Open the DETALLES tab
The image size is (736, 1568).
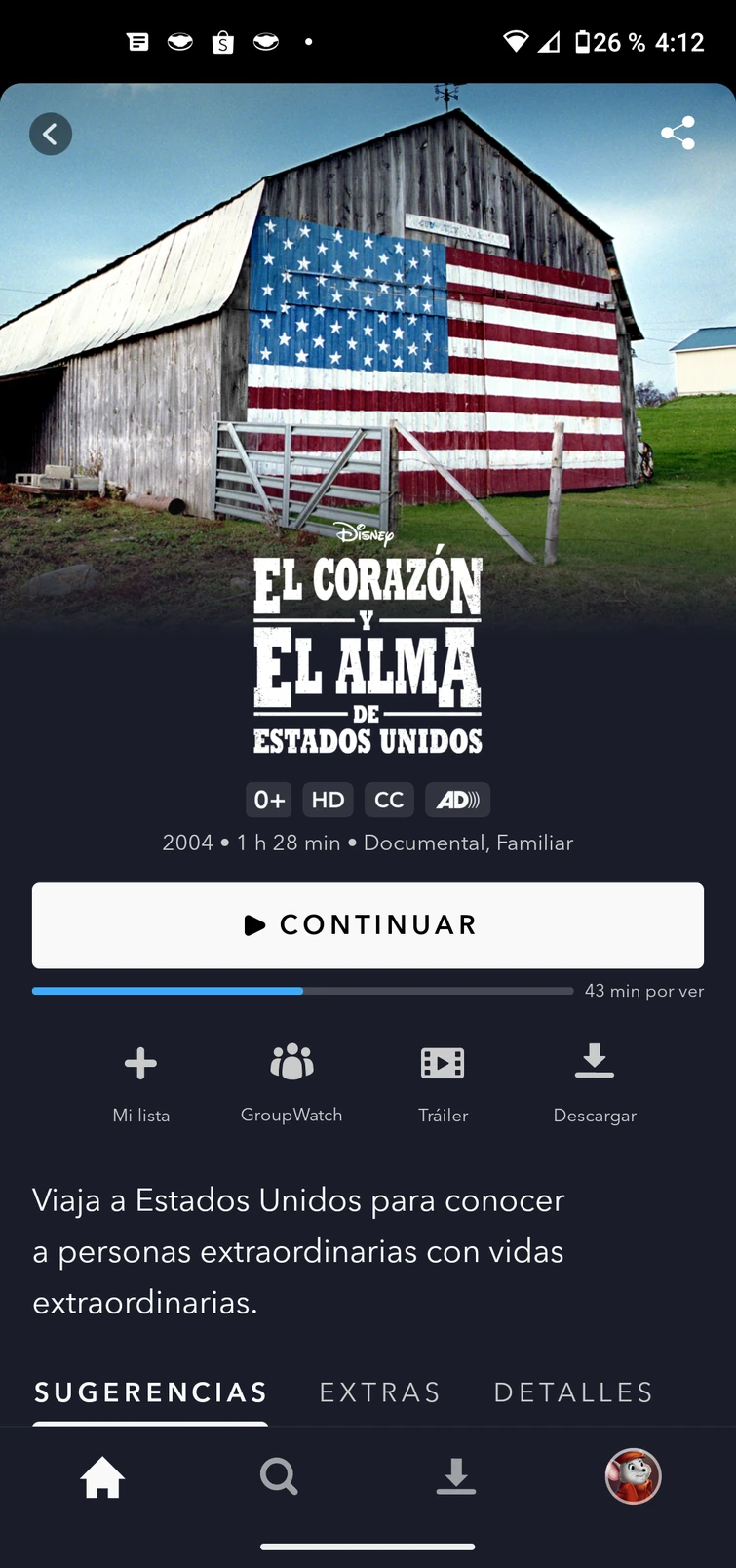[572, 1392]
